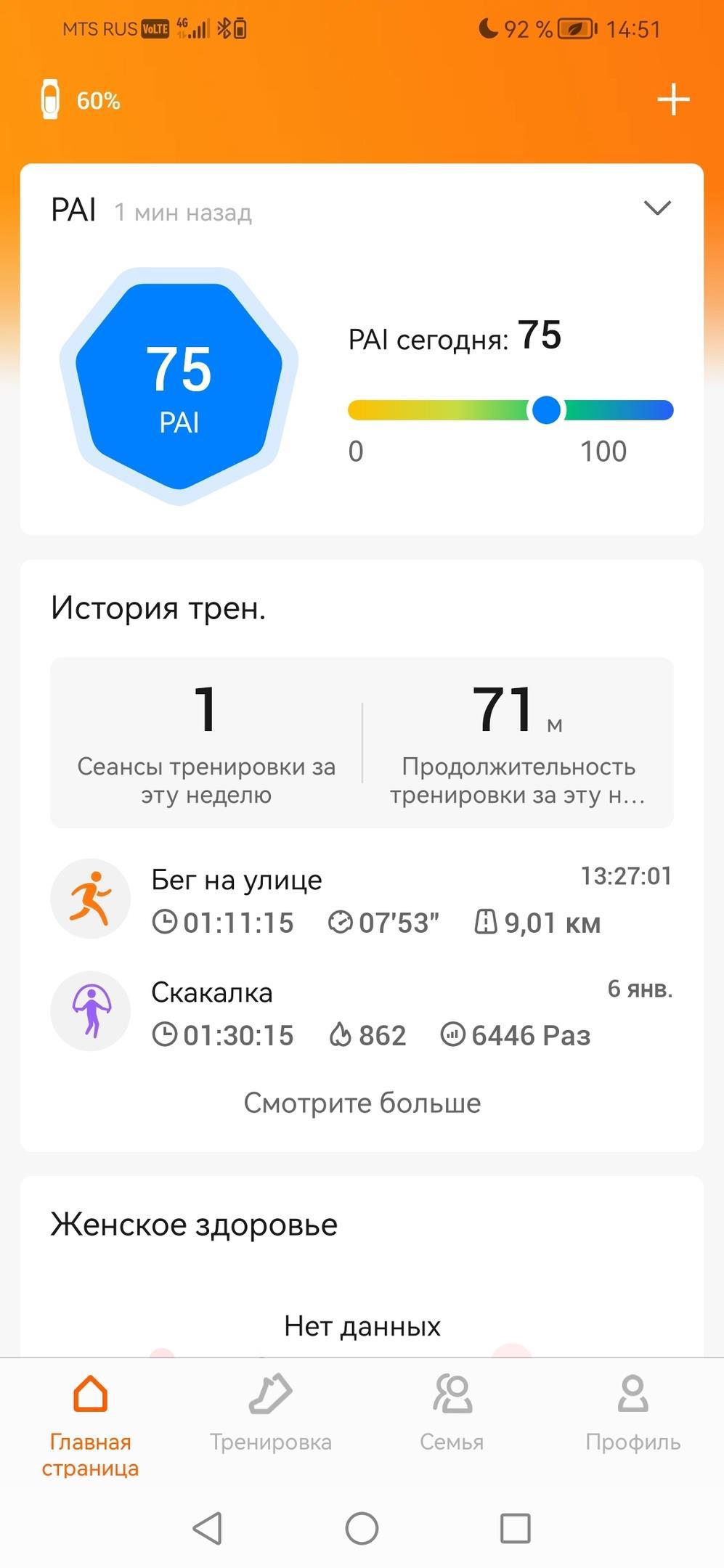Tap Смотрите больше to see more workouts
Image resolution: width=724 pixels, height=1568 pixels.
click(362, 1103)
